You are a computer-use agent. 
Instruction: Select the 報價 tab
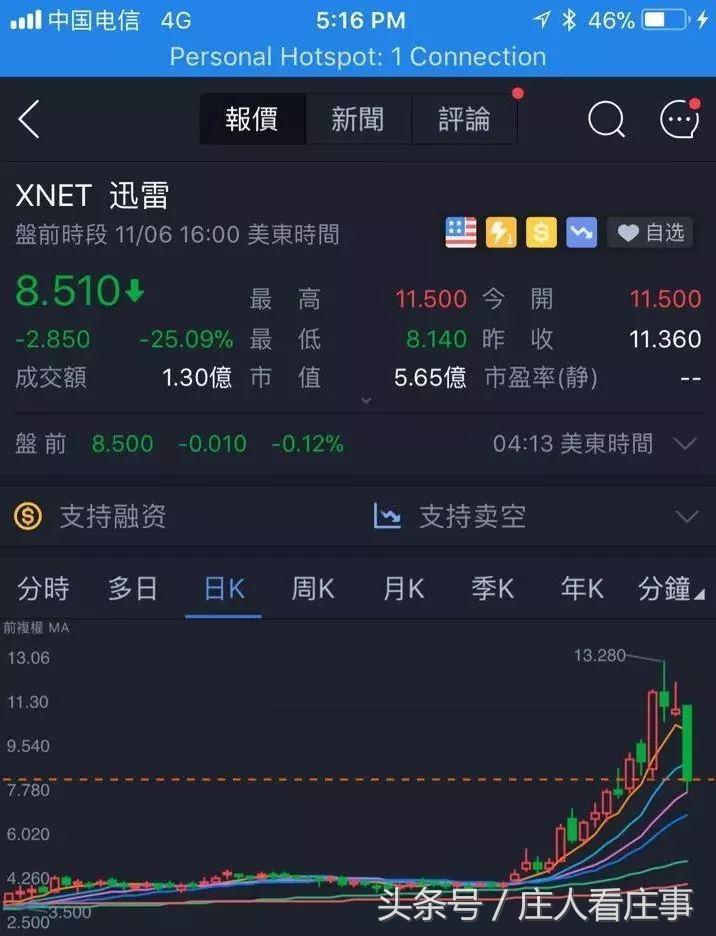point(252,120)
